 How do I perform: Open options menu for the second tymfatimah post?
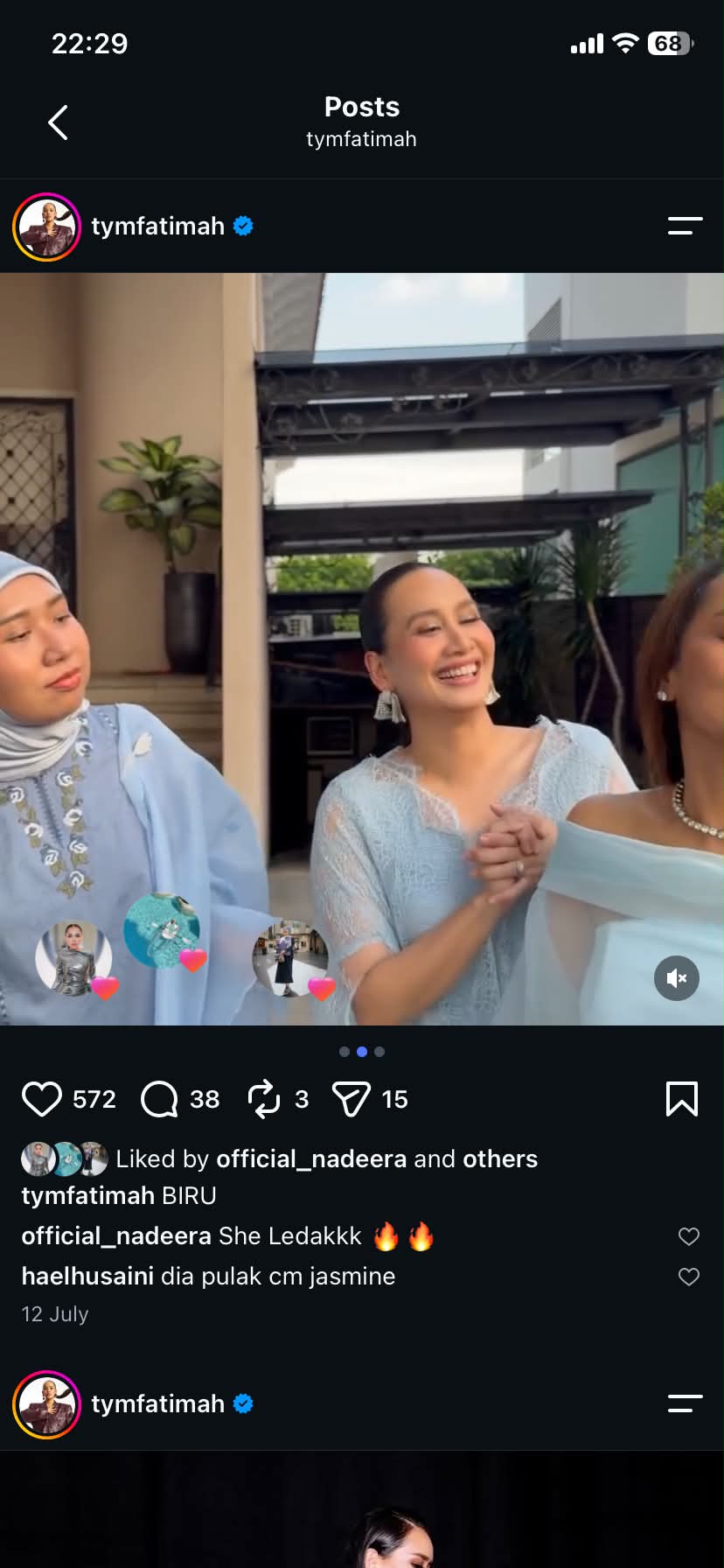click(x=685, y=1403)
